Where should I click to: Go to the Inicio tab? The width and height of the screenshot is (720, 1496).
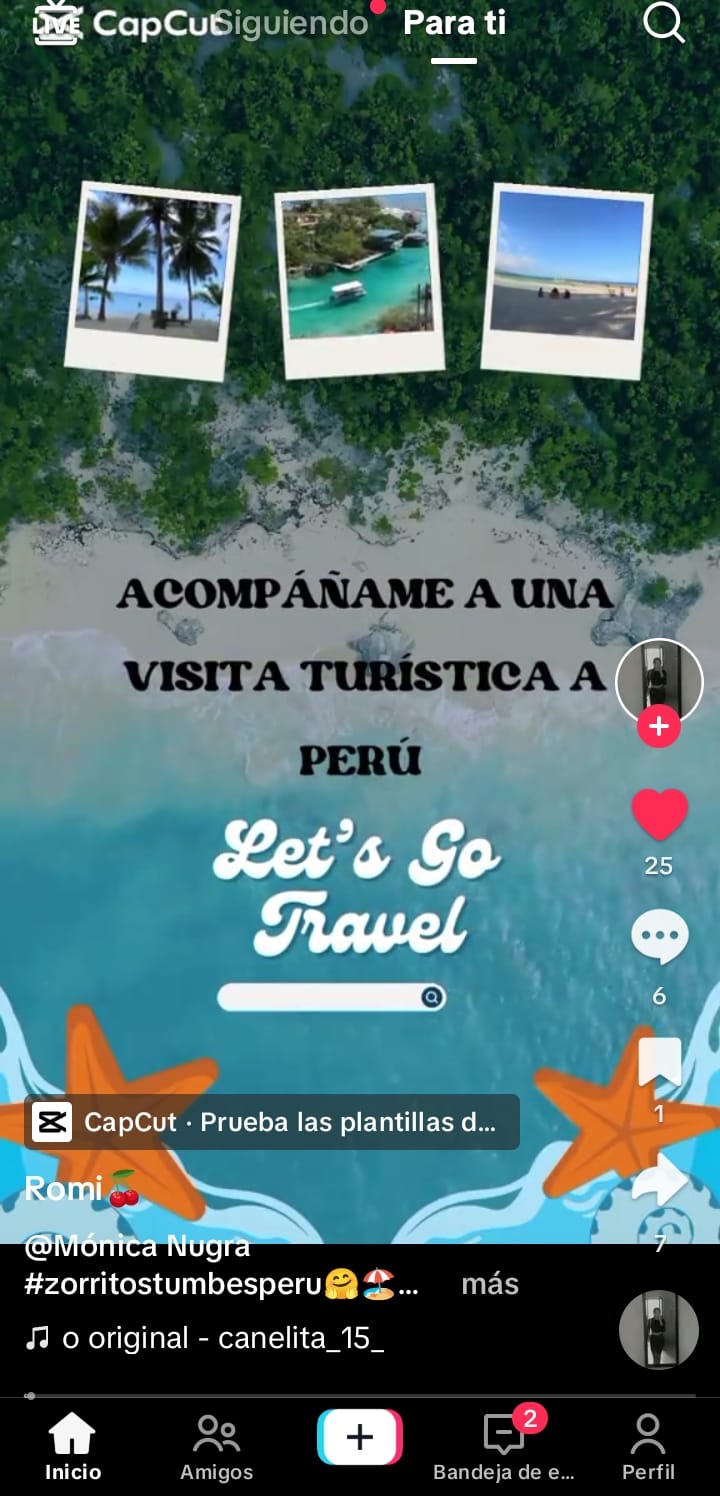tap(73, 1447)
